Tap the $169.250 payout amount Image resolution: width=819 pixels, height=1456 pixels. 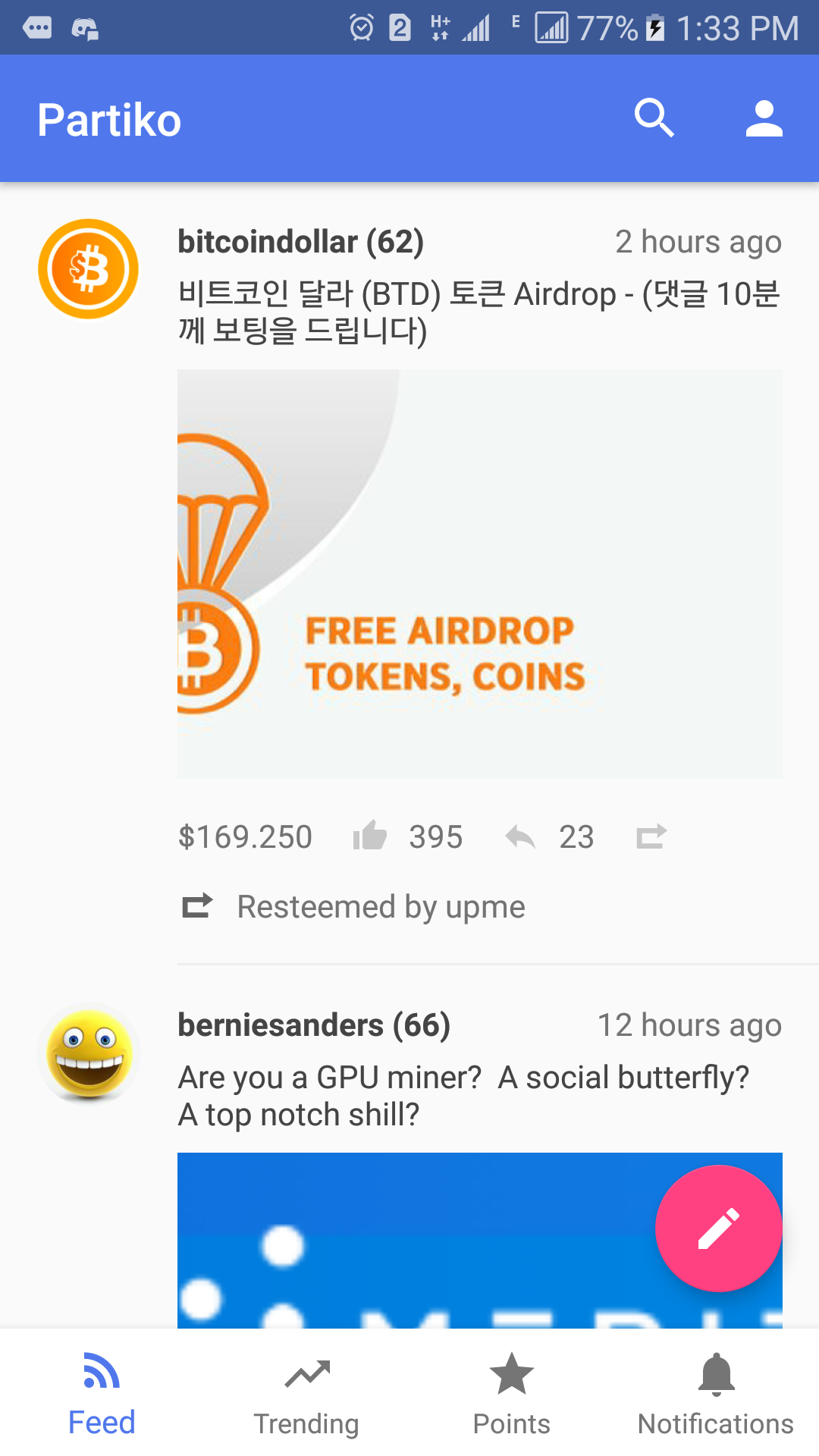(245, 836)
